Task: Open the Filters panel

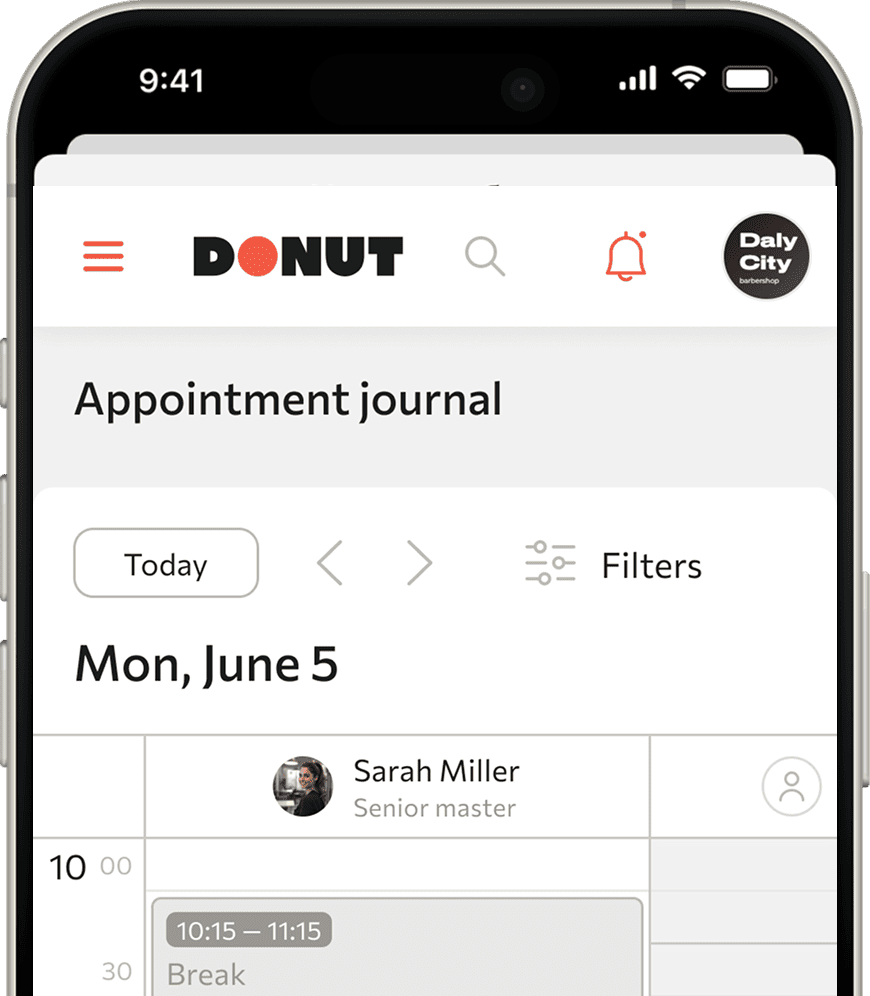Action: click(613, 564)
